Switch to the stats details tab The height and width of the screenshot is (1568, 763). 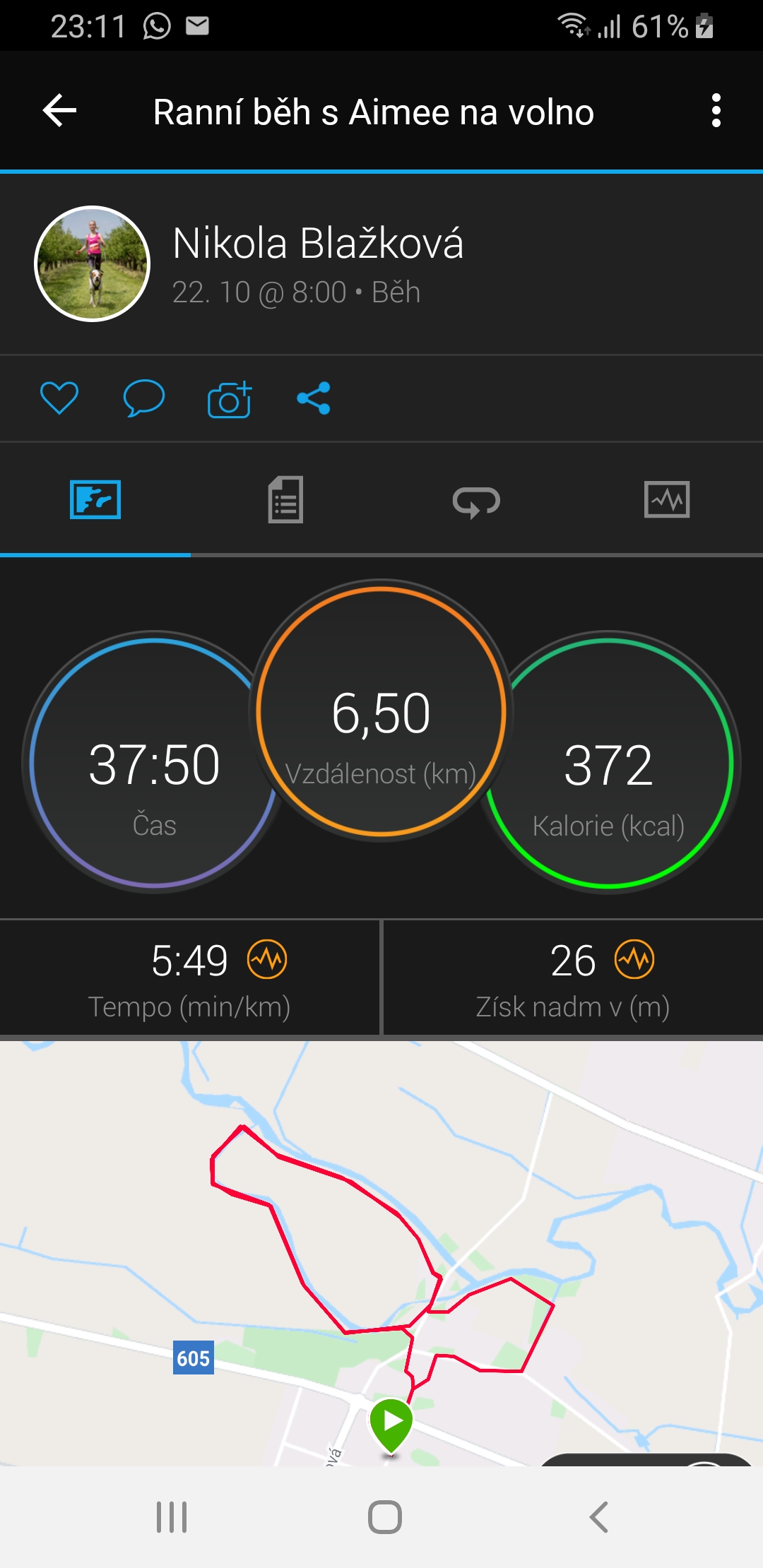285,499
